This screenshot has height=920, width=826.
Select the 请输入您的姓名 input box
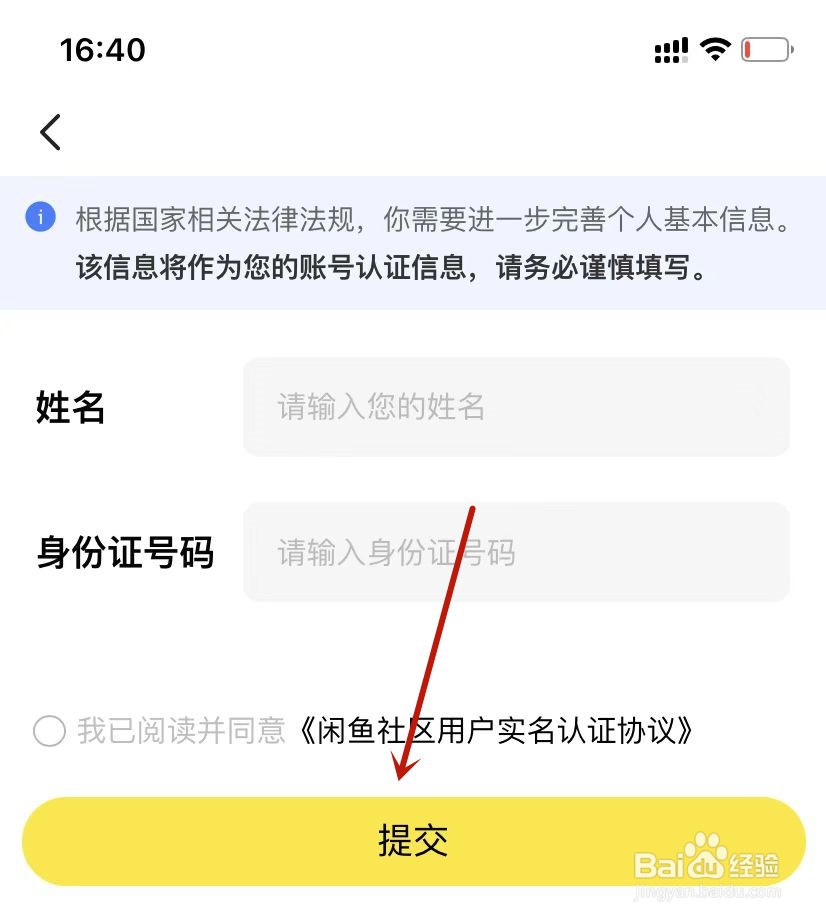pyautogui.click(x=516, y=408)
